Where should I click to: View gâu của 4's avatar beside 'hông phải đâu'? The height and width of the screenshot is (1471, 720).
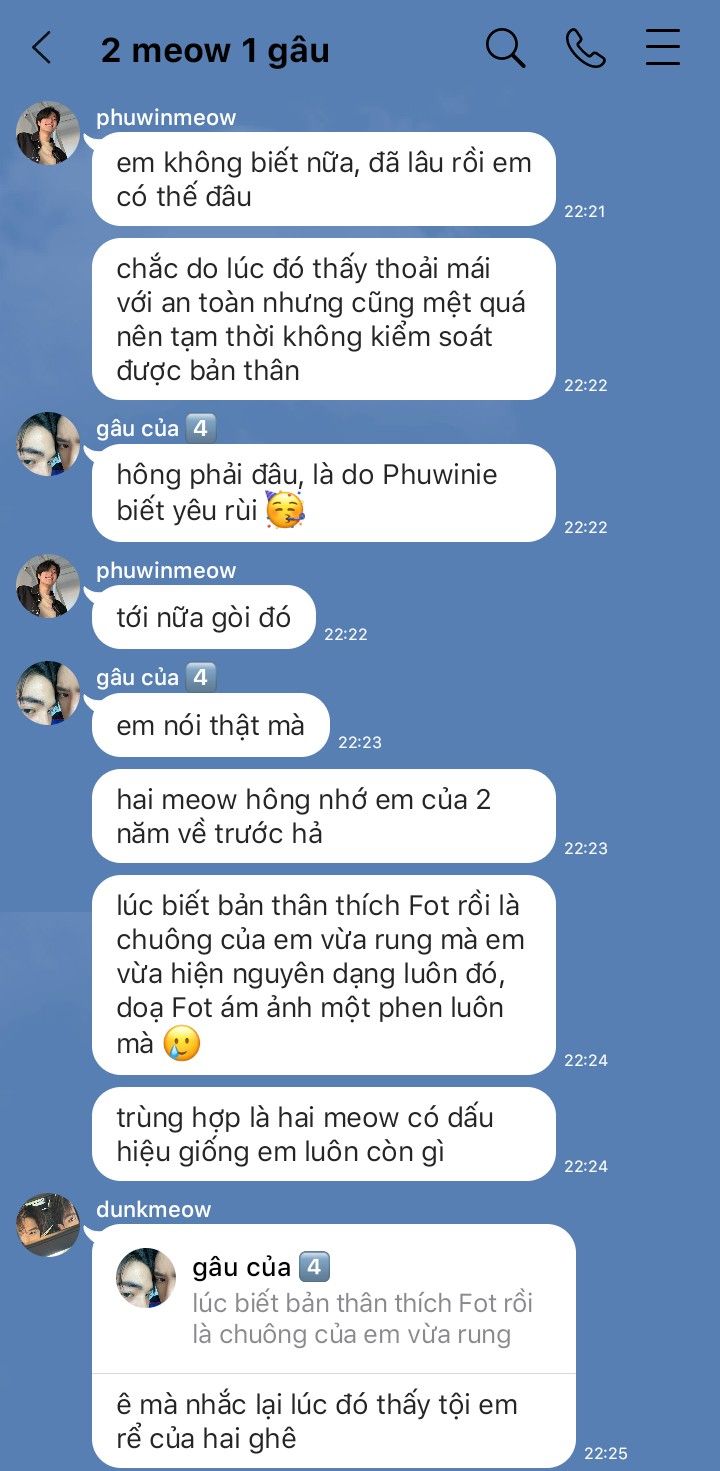tap(48, 444)
